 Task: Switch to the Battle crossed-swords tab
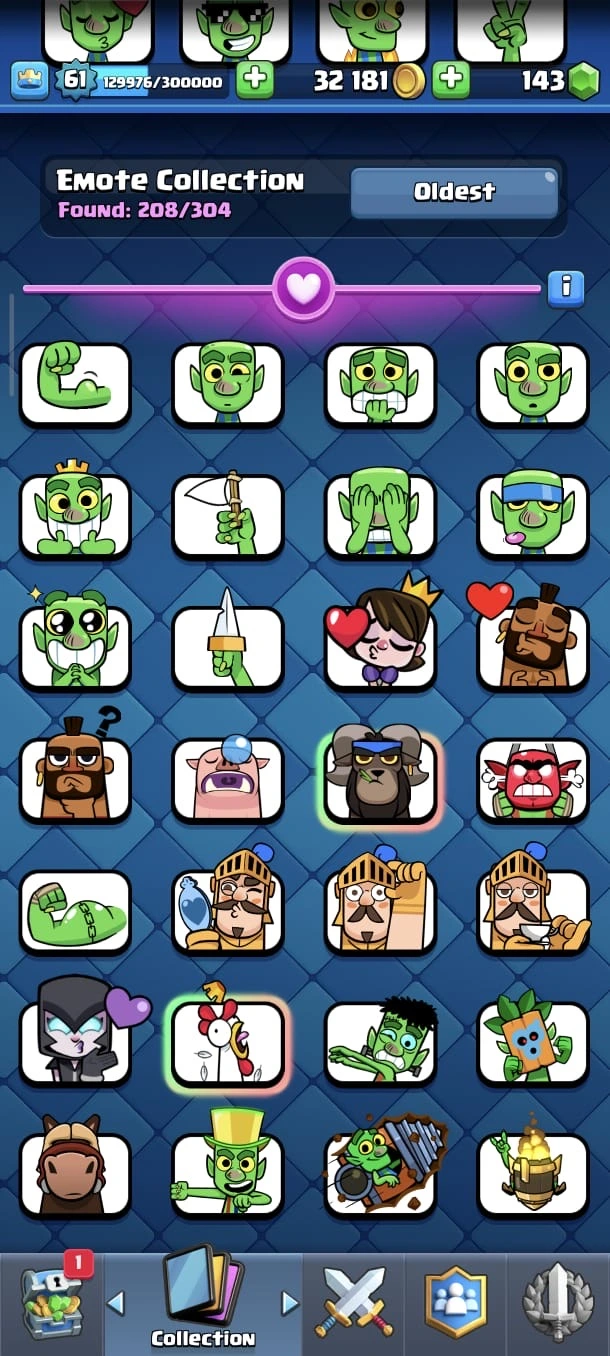pyautogui.click(x=356, y=1303)
